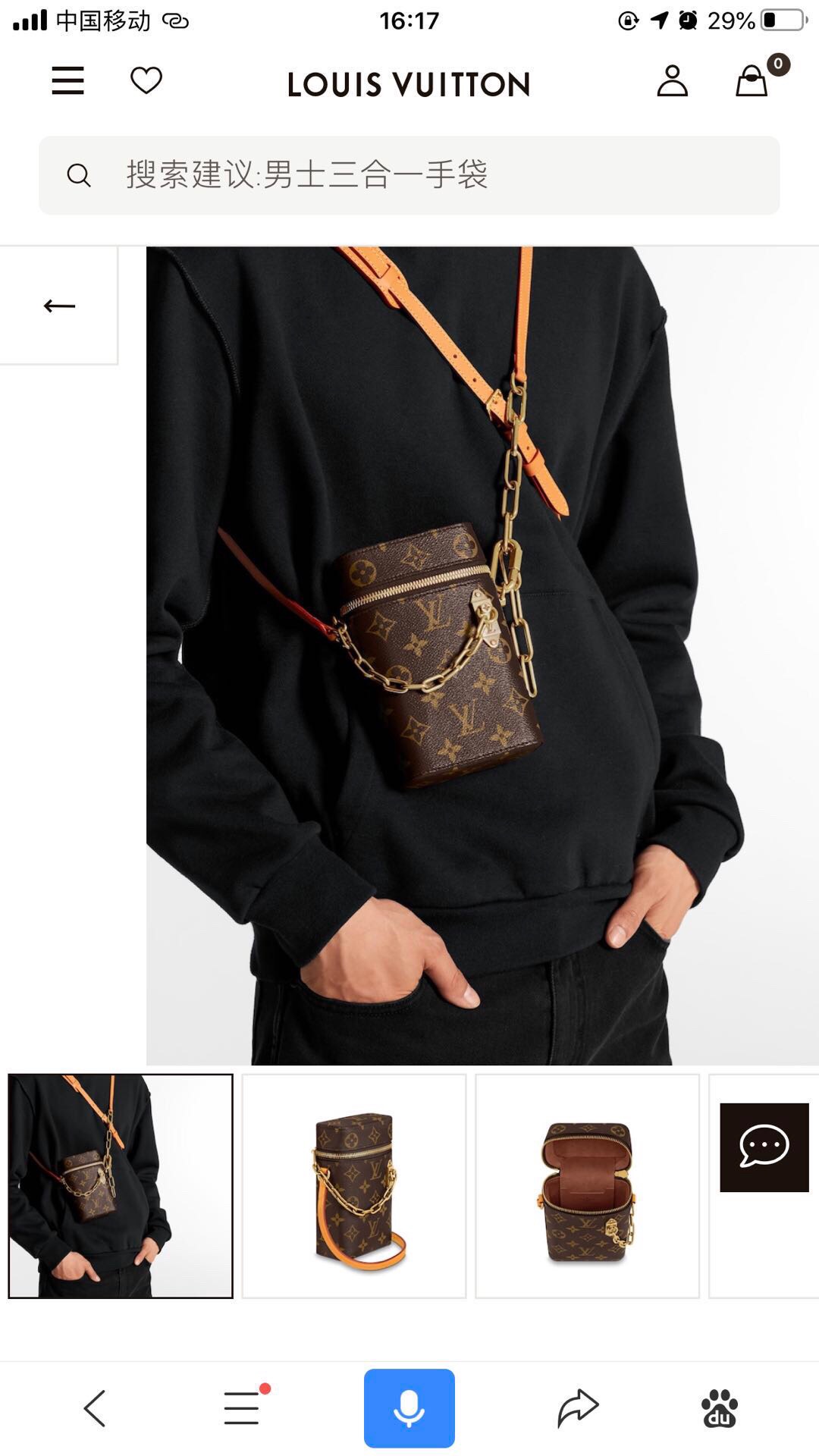View the shopping bag
This screenshot has width=819, height=1456.
click(753, 80)
